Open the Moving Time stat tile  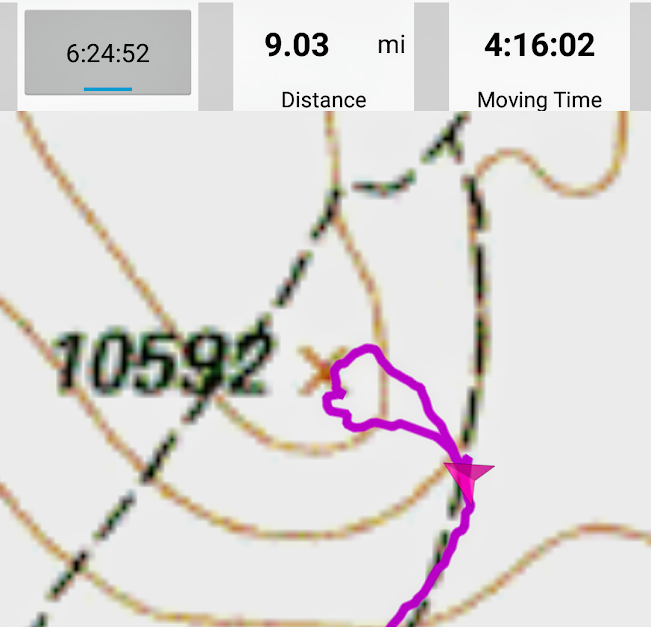(539, 58)
